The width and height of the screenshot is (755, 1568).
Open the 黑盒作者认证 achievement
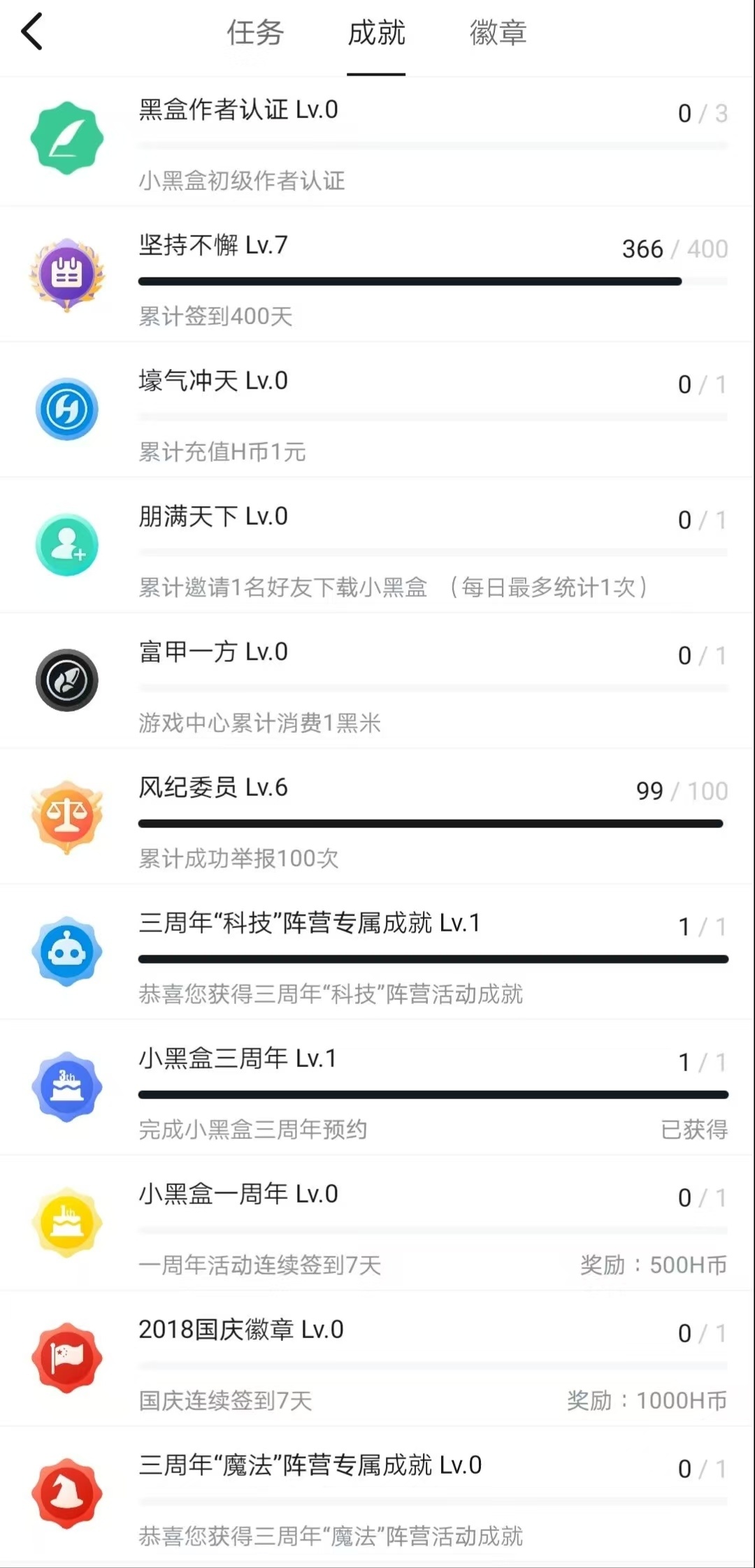(x=377, y=142)
